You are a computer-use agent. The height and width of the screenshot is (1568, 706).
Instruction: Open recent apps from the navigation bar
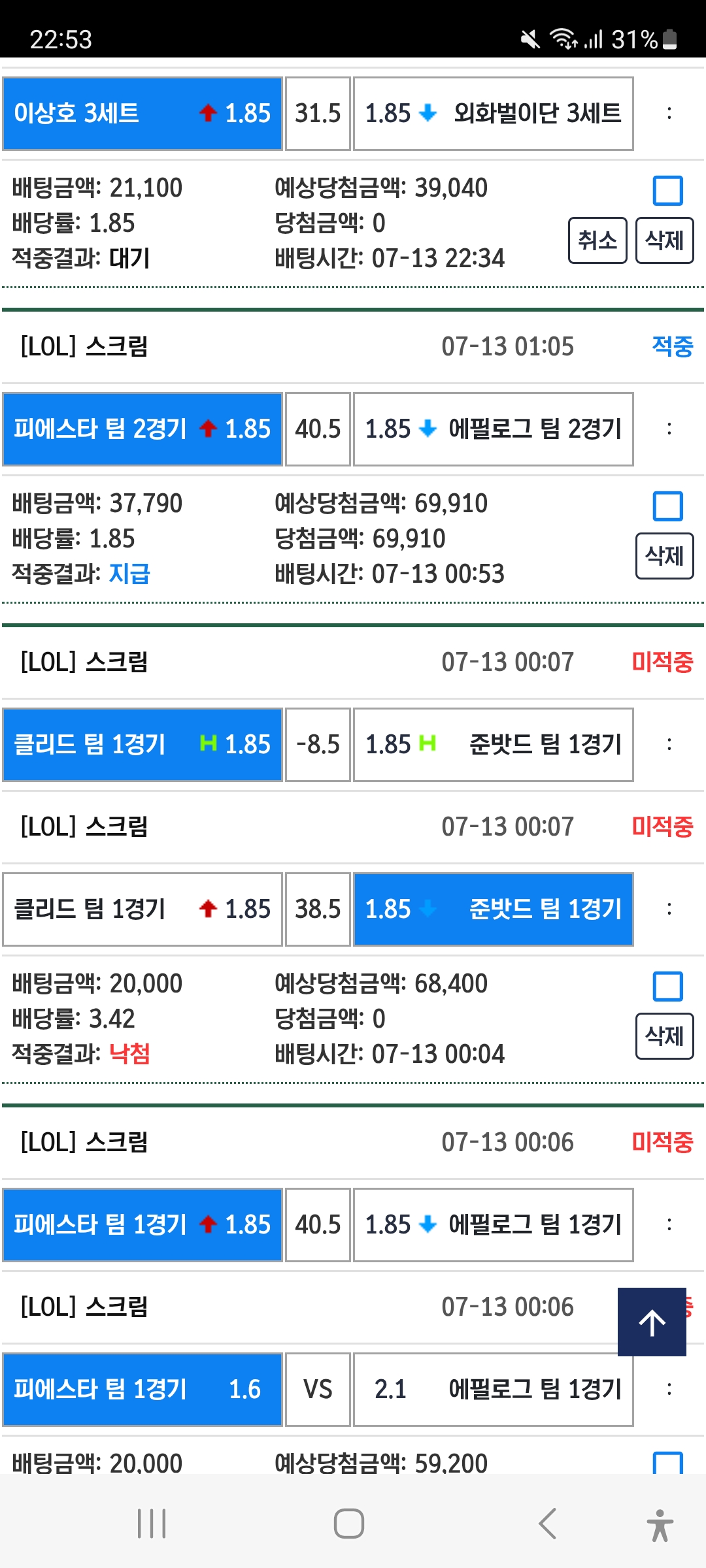152,1524
